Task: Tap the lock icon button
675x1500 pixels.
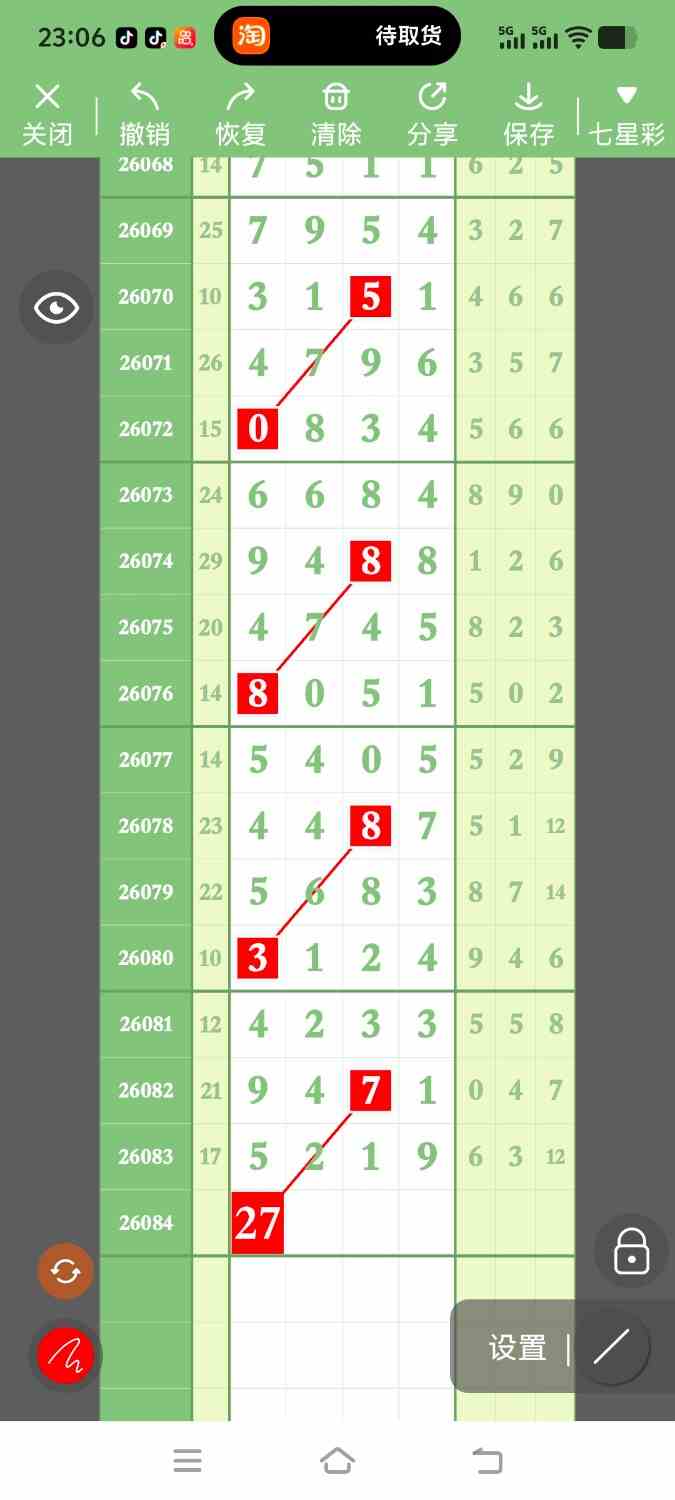Action: pos(631,1250)
